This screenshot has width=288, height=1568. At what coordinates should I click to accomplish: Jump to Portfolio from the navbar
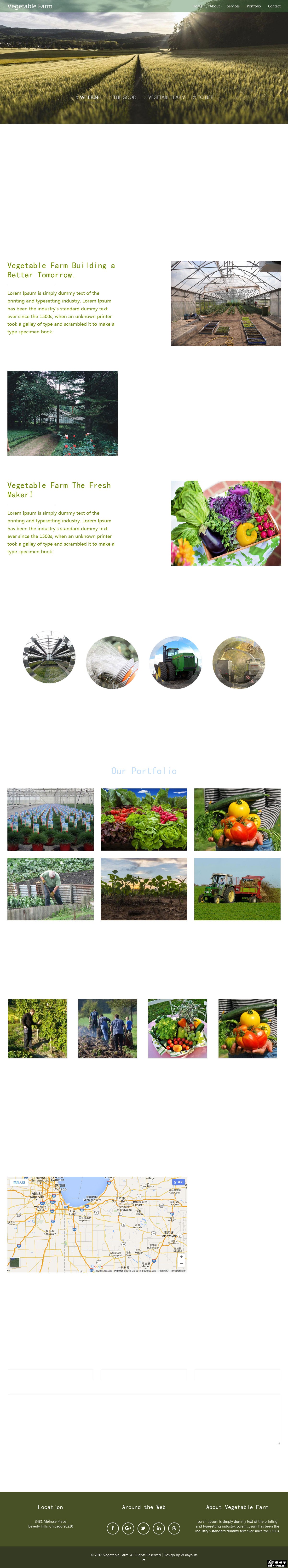pyautogui.click(x=253, y=6)
